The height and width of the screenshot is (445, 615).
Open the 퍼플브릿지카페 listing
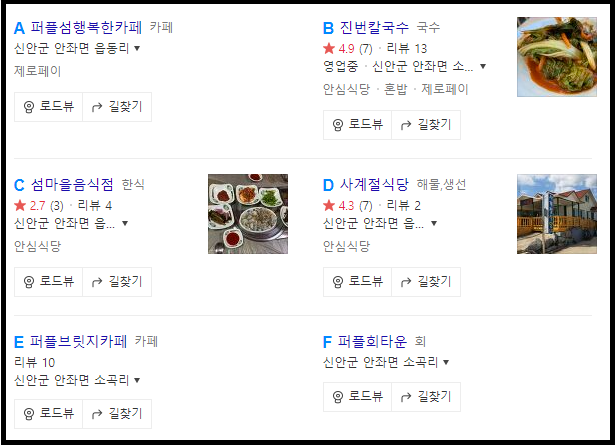pos(79,341)
